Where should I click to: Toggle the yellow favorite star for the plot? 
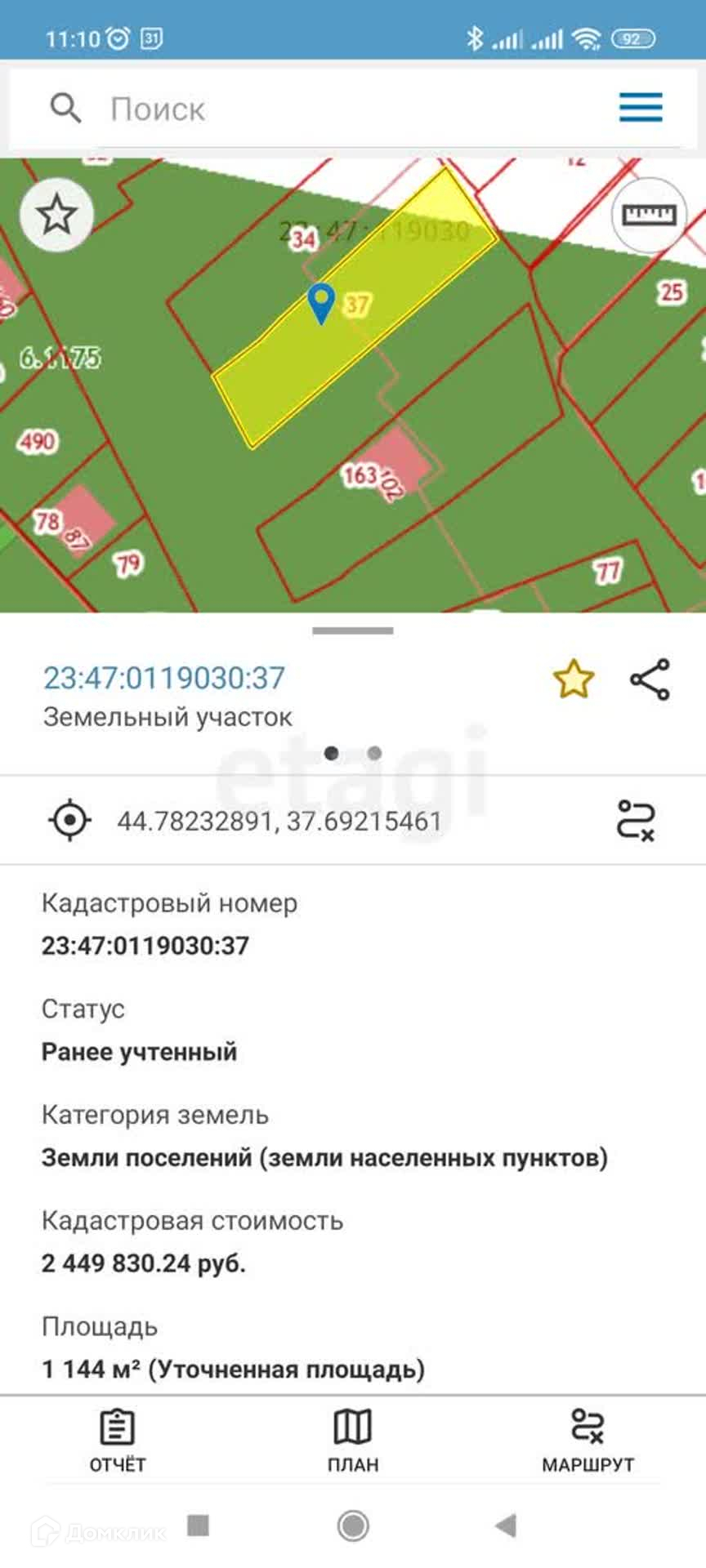pos(573,679)
